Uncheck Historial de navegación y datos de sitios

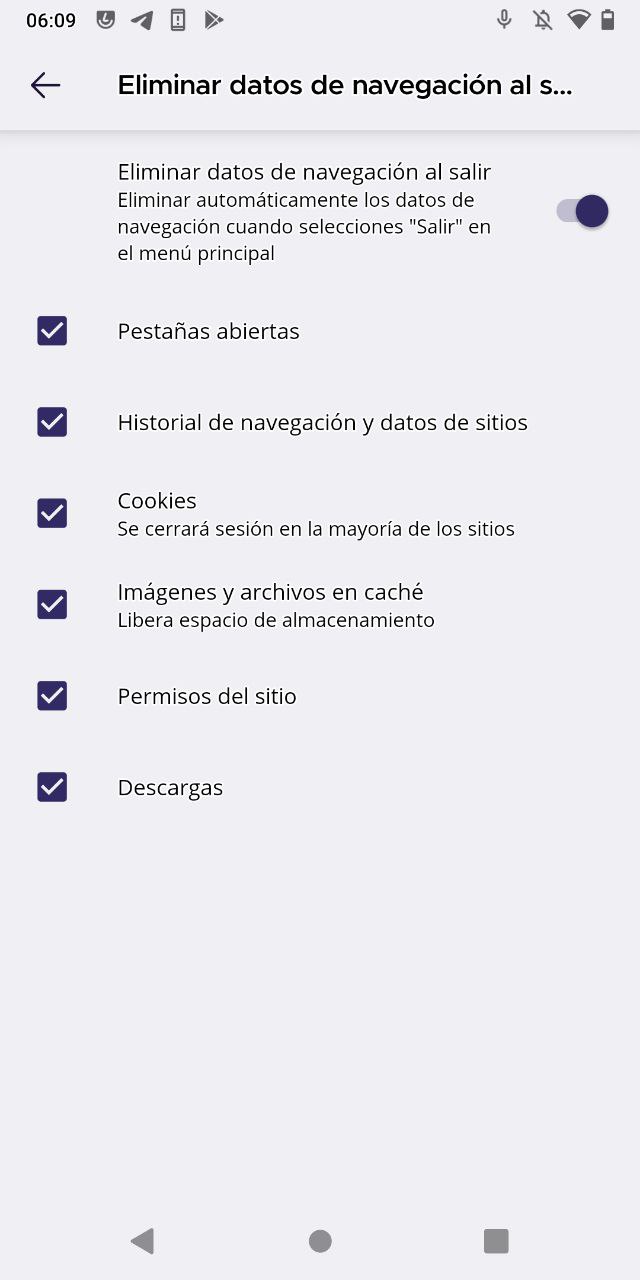pos(52,422)
